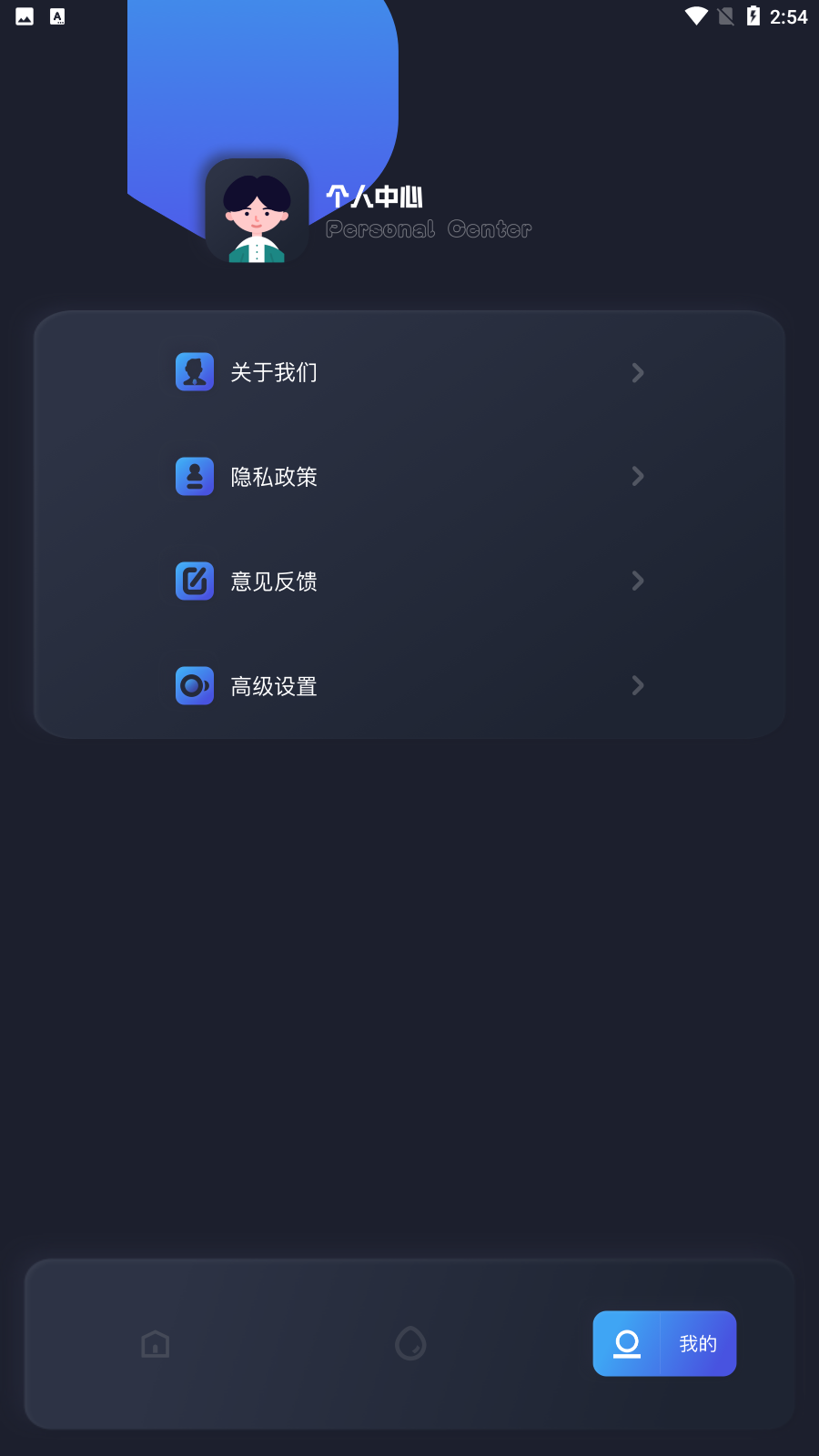Expand the 高级设置 row via its chevron
This screenshot has width=819, height=1456.
click(x=637, y=685)
